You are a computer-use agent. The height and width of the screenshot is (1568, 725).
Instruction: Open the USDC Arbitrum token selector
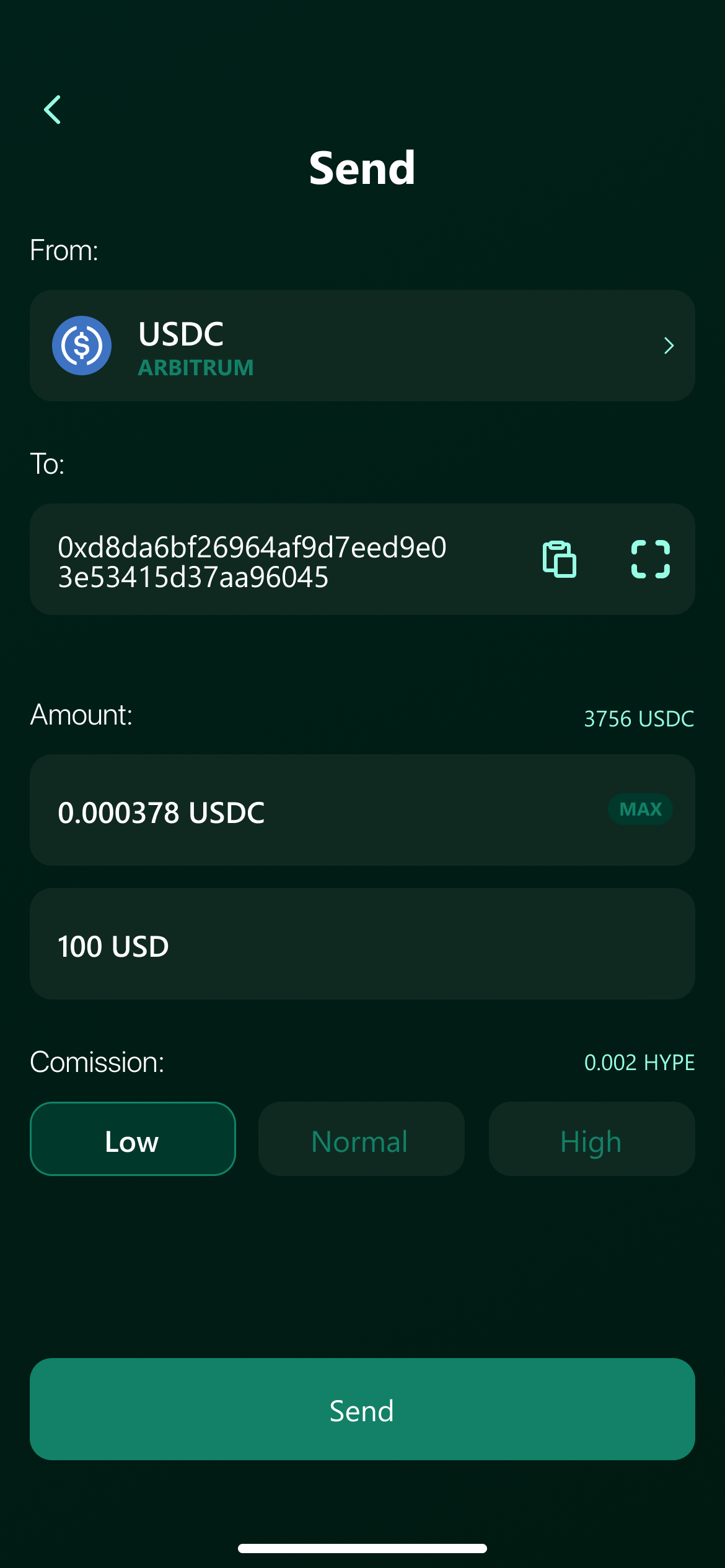click(362, 346)
